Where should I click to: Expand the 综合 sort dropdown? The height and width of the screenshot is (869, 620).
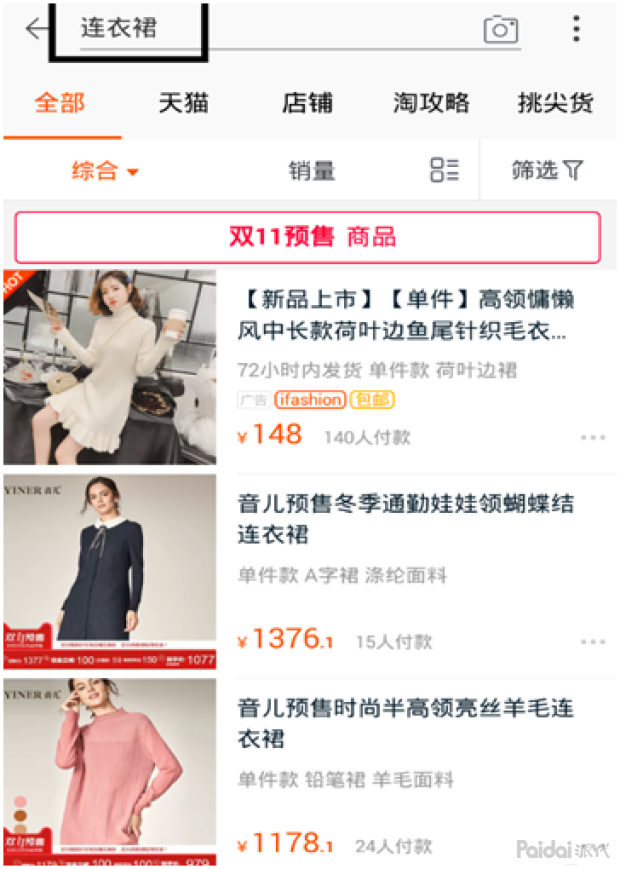104,171
